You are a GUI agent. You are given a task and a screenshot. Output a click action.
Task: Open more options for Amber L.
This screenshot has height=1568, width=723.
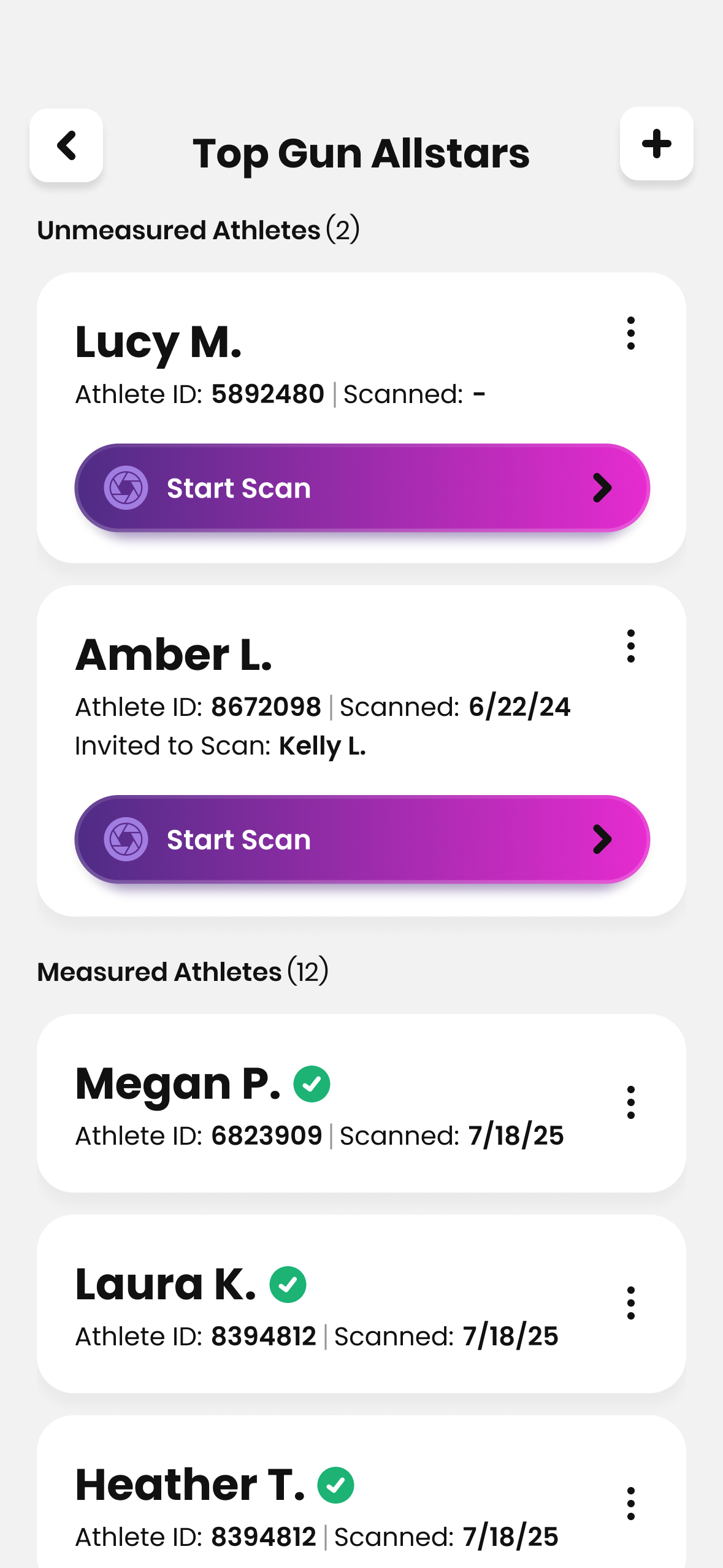tap(630, 646)
